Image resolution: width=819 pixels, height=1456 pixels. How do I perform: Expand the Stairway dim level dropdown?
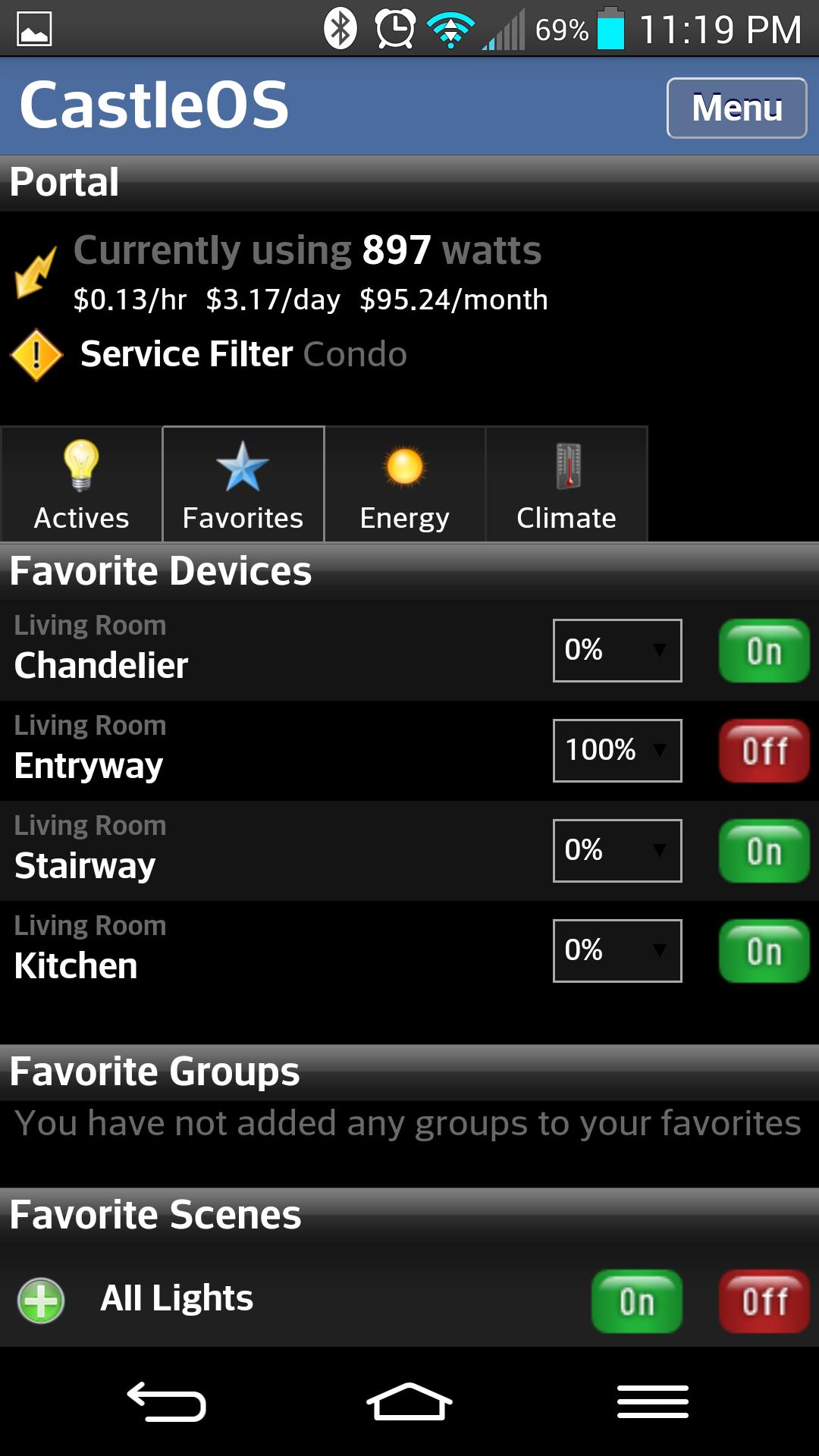[617, 851]
